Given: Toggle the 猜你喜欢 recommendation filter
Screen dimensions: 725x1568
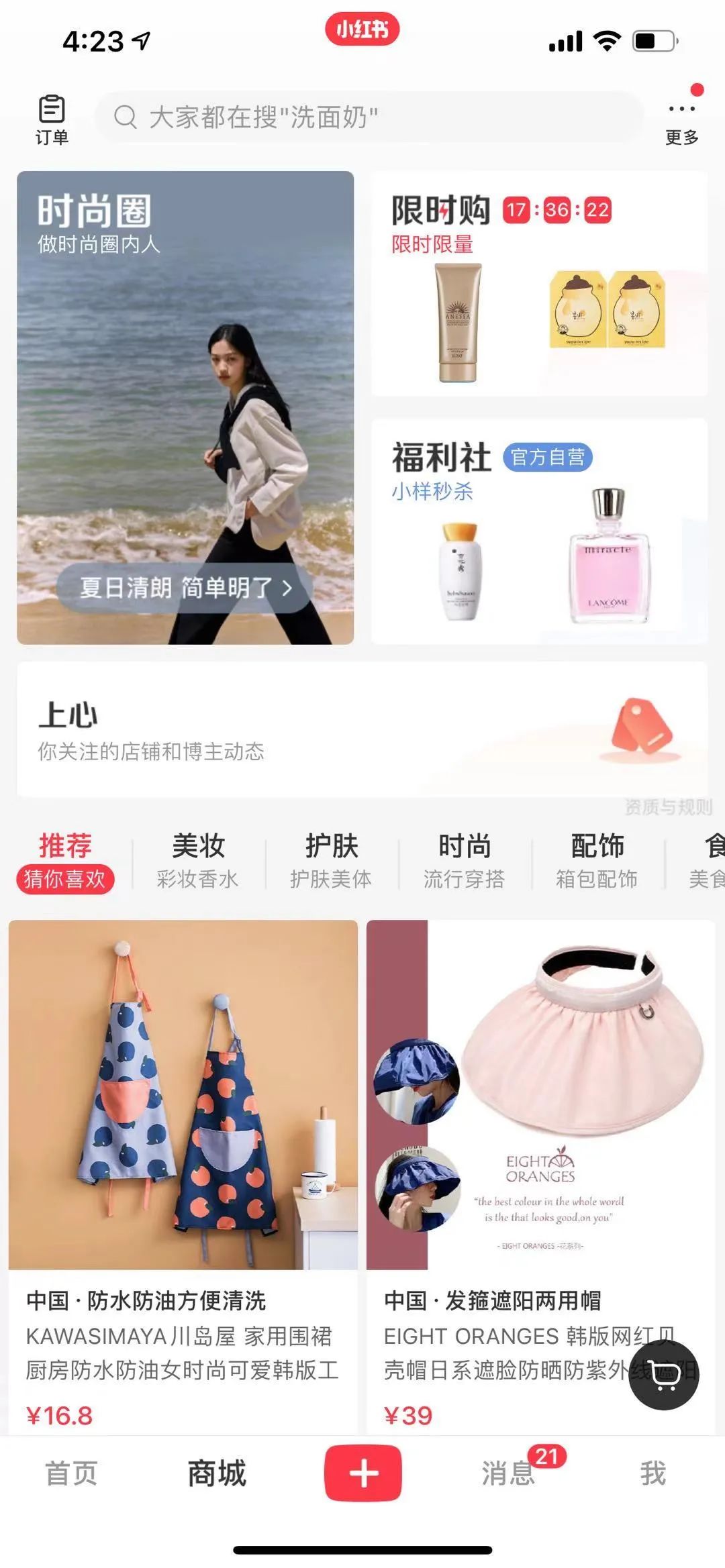Looking at the screenshot, I should coord(64,876).
